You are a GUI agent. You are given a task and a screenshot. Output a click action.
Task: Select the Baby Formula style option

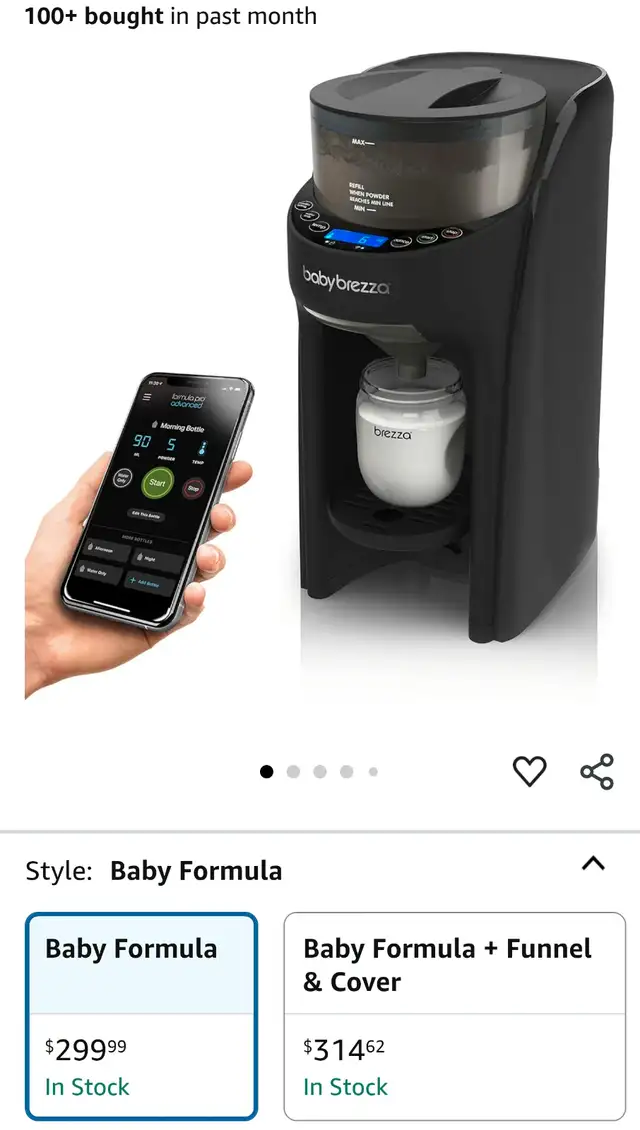(x=141, y=1016)
